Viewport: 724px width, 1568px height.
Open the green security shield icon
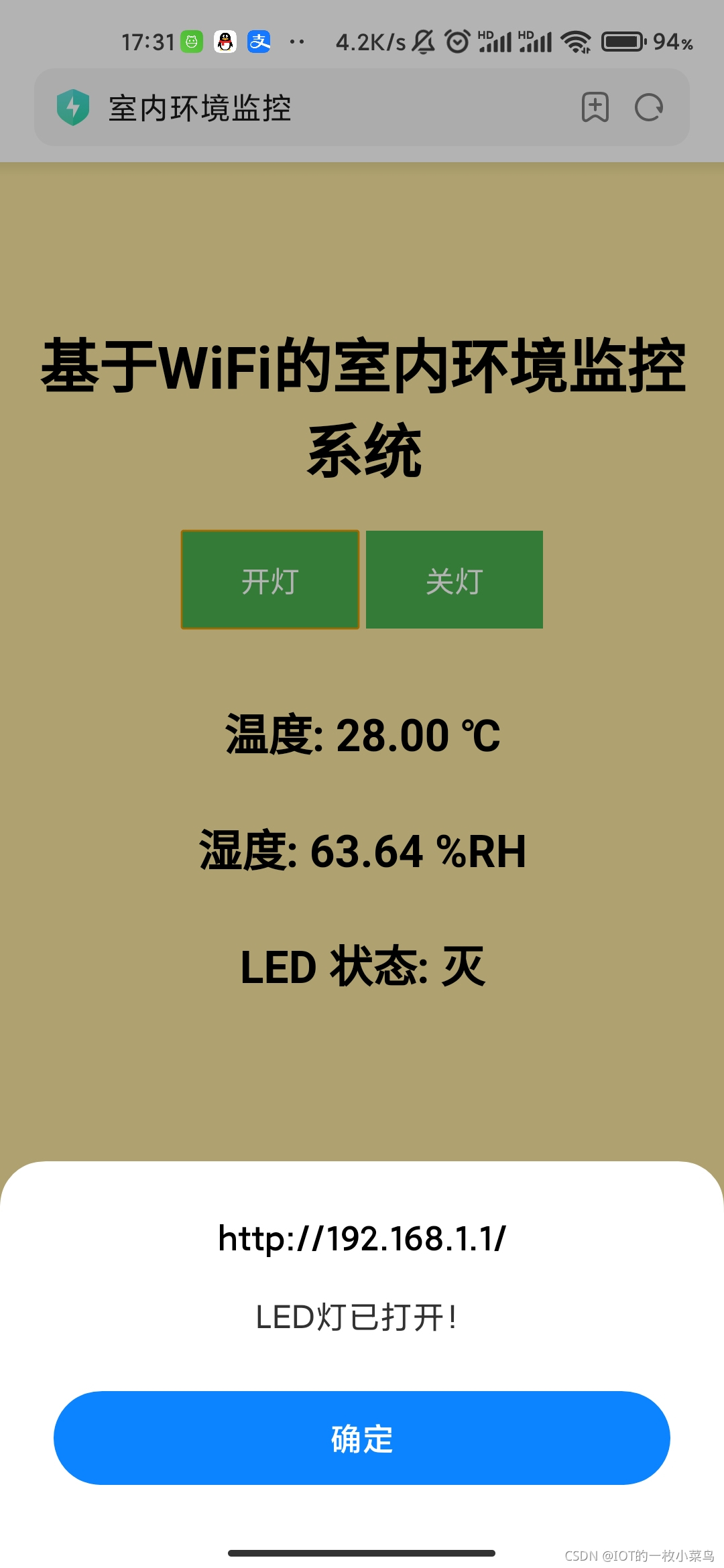[73, 107]
